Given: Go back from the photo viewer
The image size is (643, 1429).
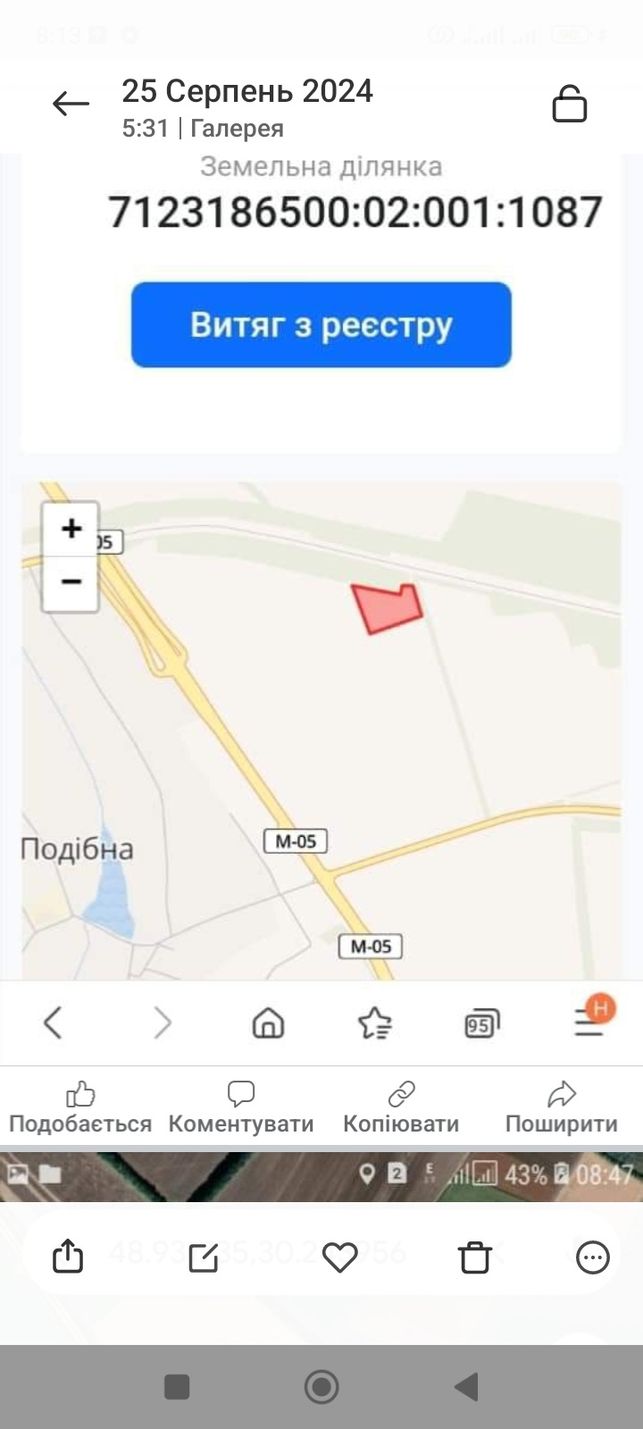Looking at the screenshot, I should tap(71, 104).
